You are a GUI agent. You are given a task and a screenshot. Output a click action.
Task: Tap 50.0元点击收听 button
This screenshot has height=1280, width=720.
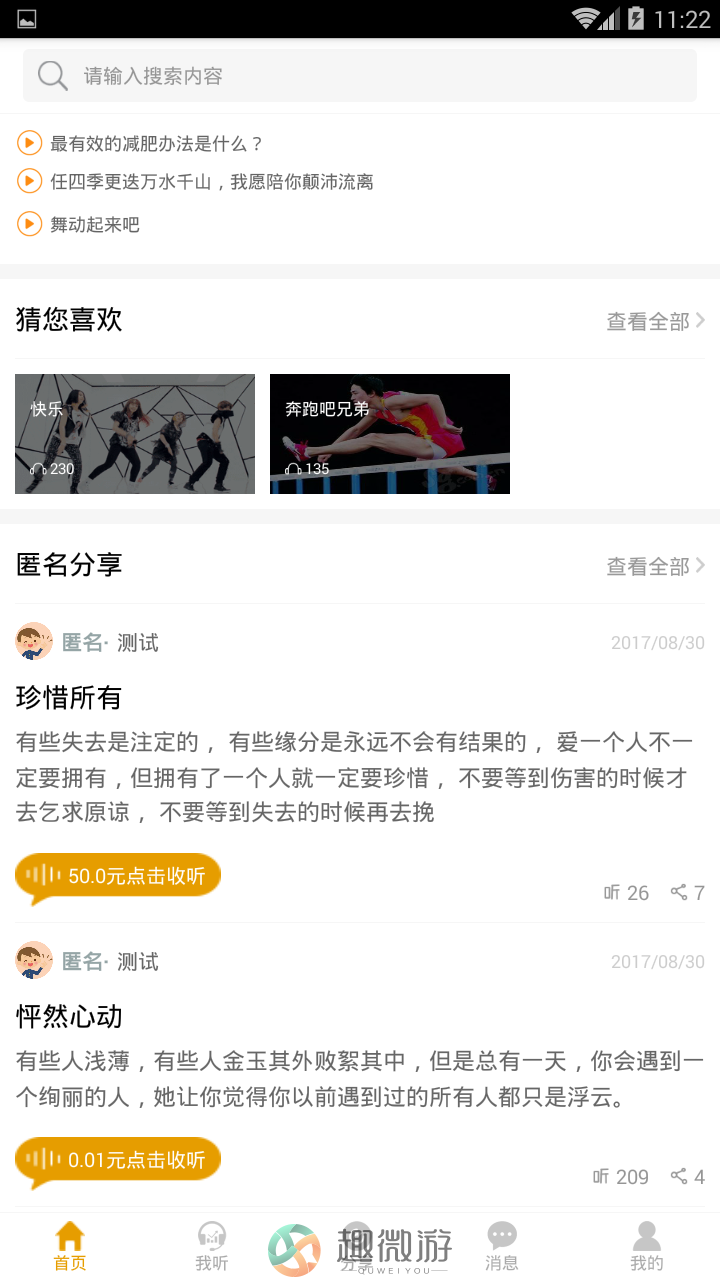118,876
